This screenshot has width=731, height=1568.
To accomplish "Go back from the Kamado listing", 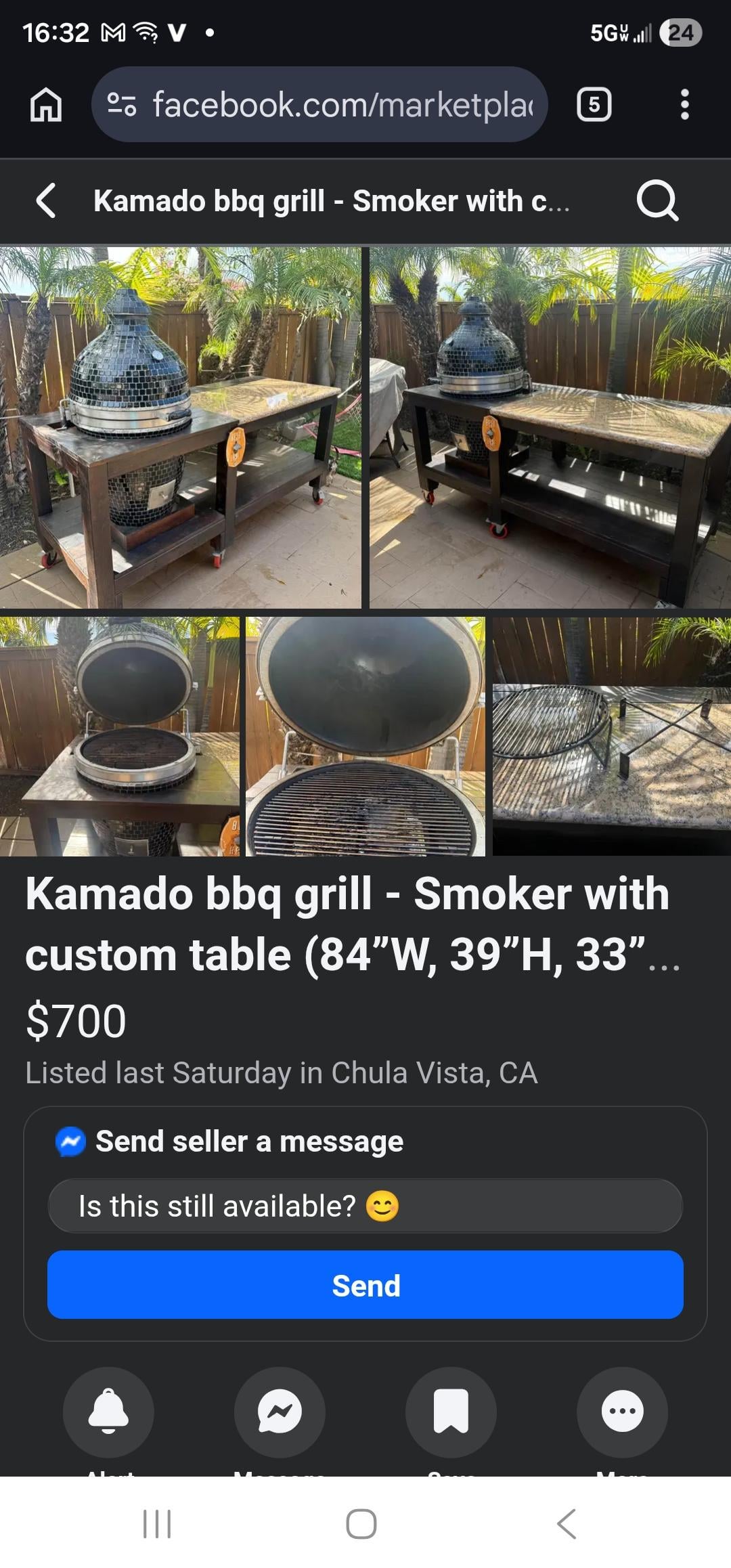I will point(46,201).
